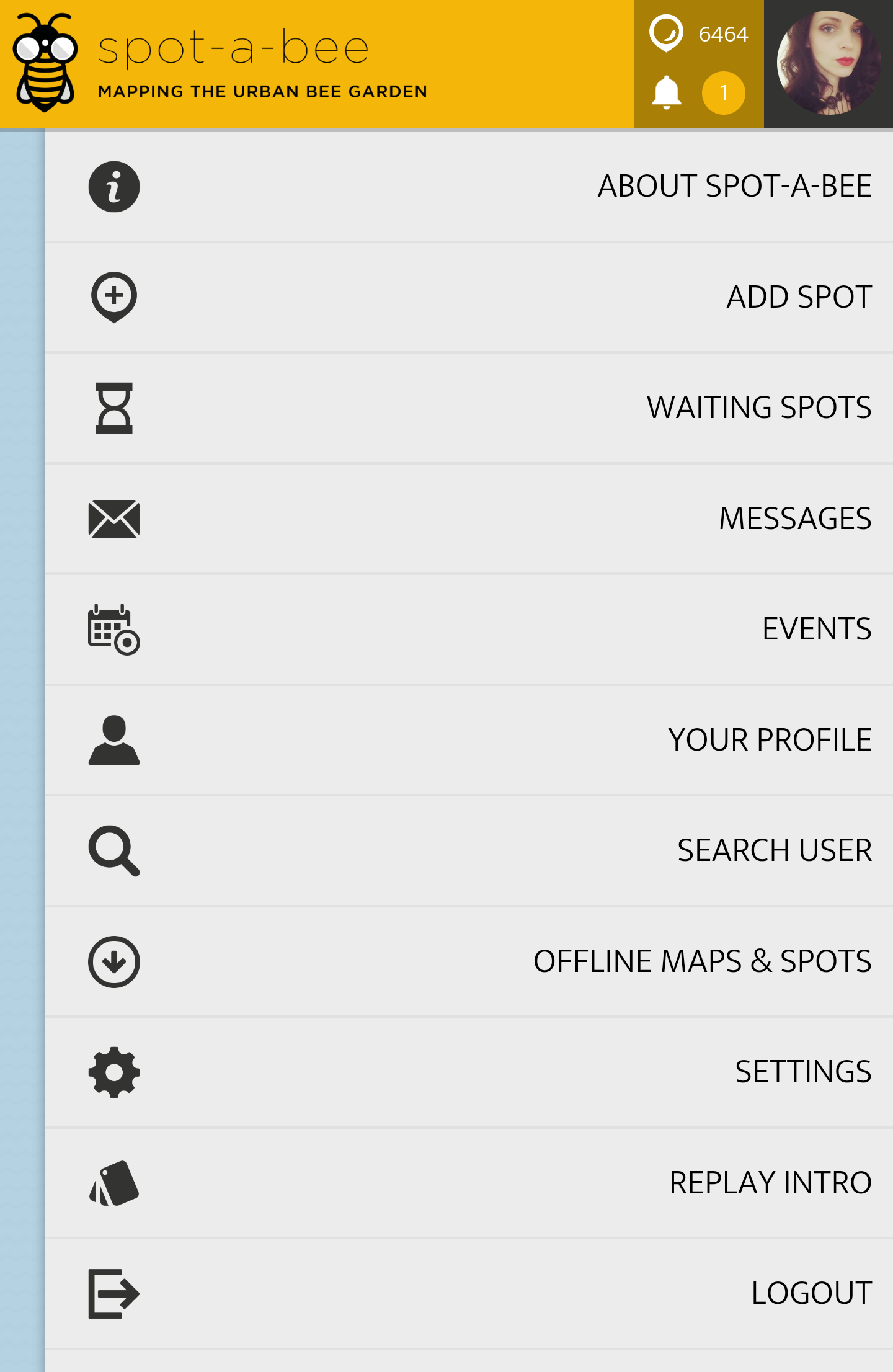Open the notifications bell
Viewport: 893px width, 1372px height.
[x=667, y=93]
